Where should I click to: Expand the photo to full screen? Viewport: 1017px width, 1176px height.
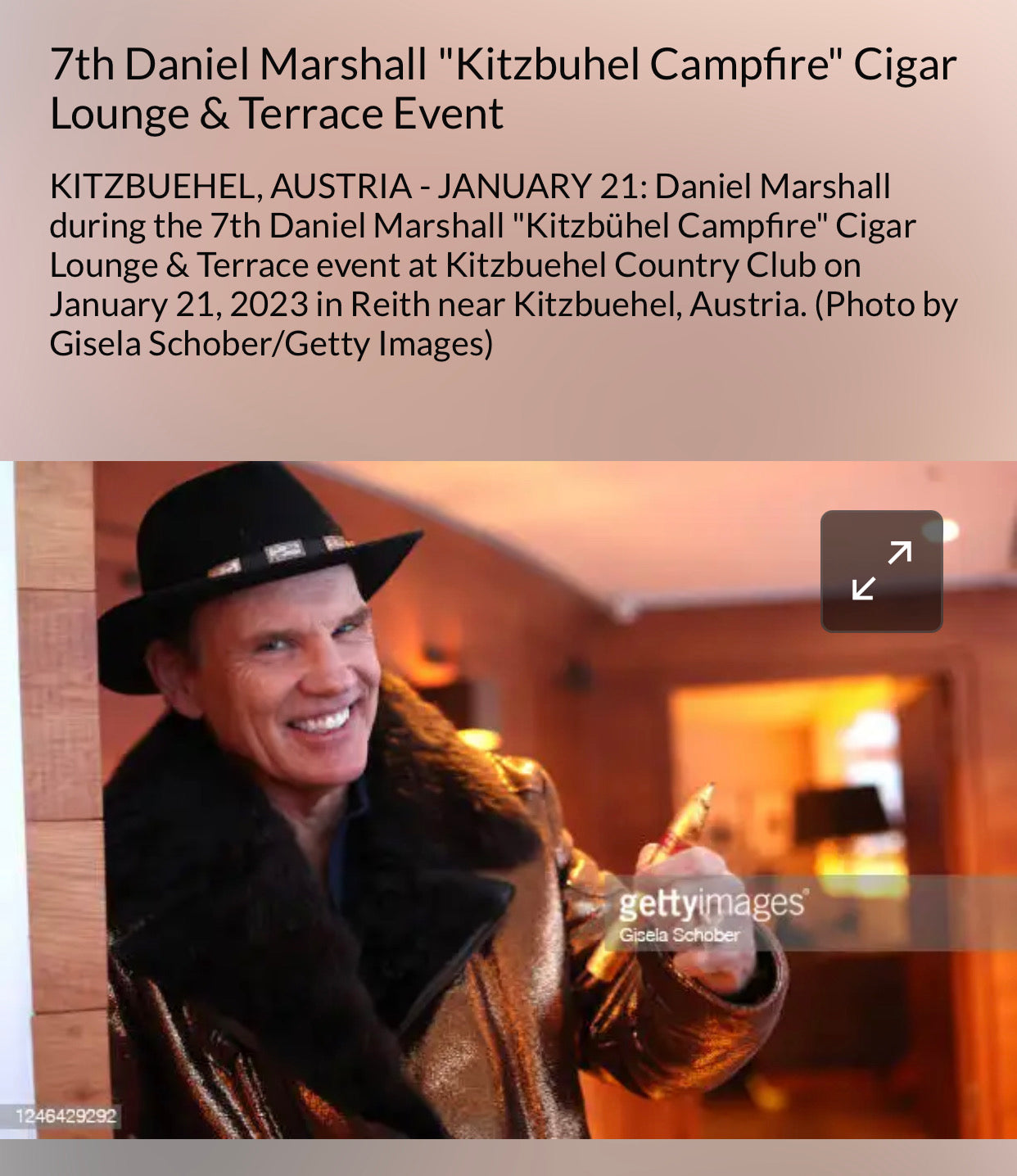click(x=881, y=571)
